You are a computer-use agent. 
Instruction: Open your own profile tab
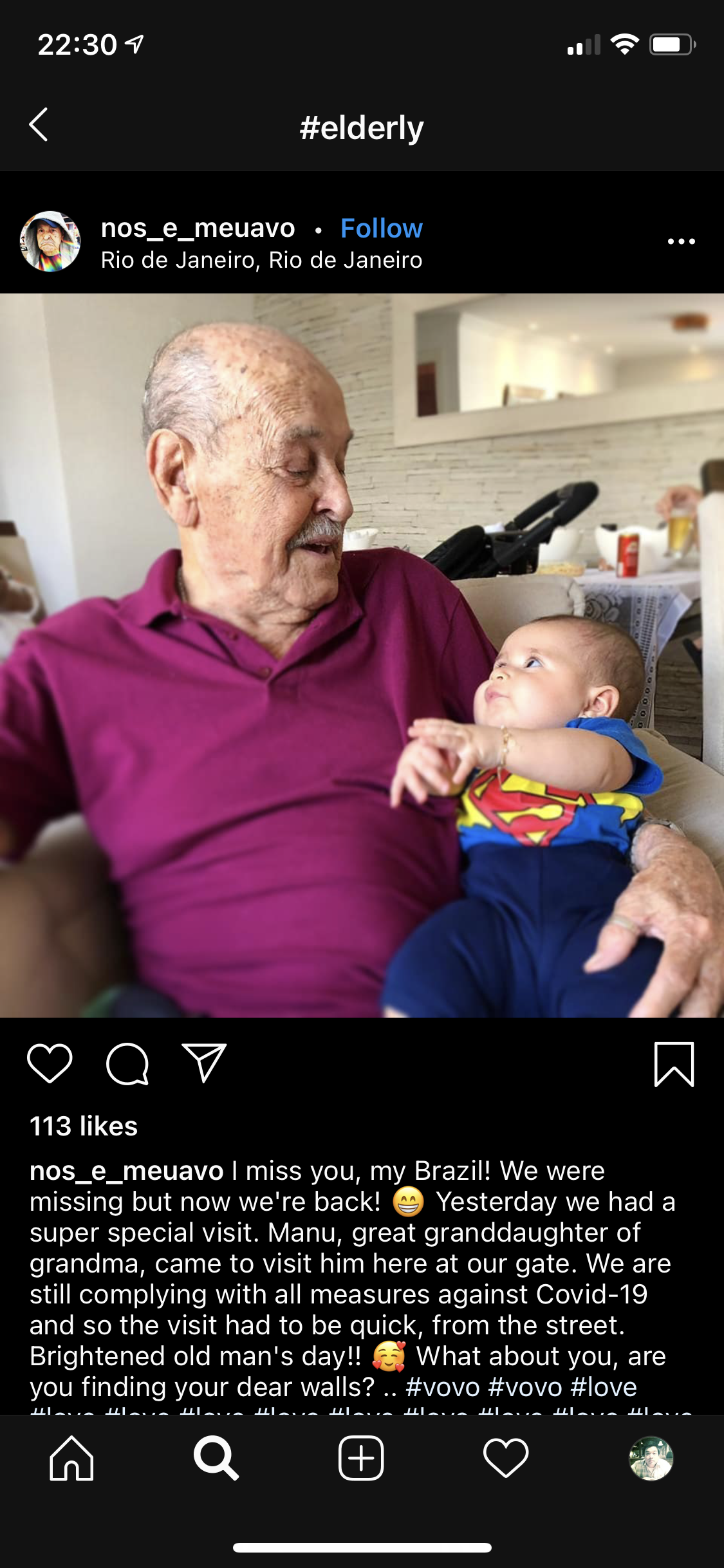coord(651,1458)
